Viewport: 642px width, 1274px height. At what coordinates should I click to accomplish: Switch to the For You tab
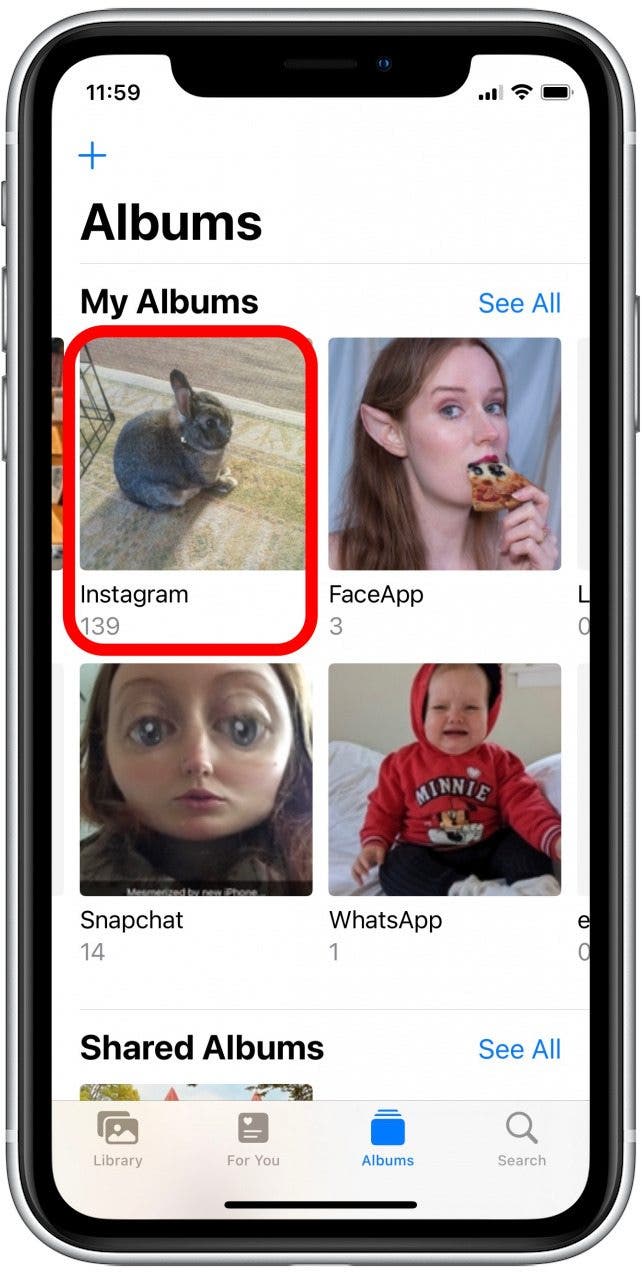pos(253,1140)
